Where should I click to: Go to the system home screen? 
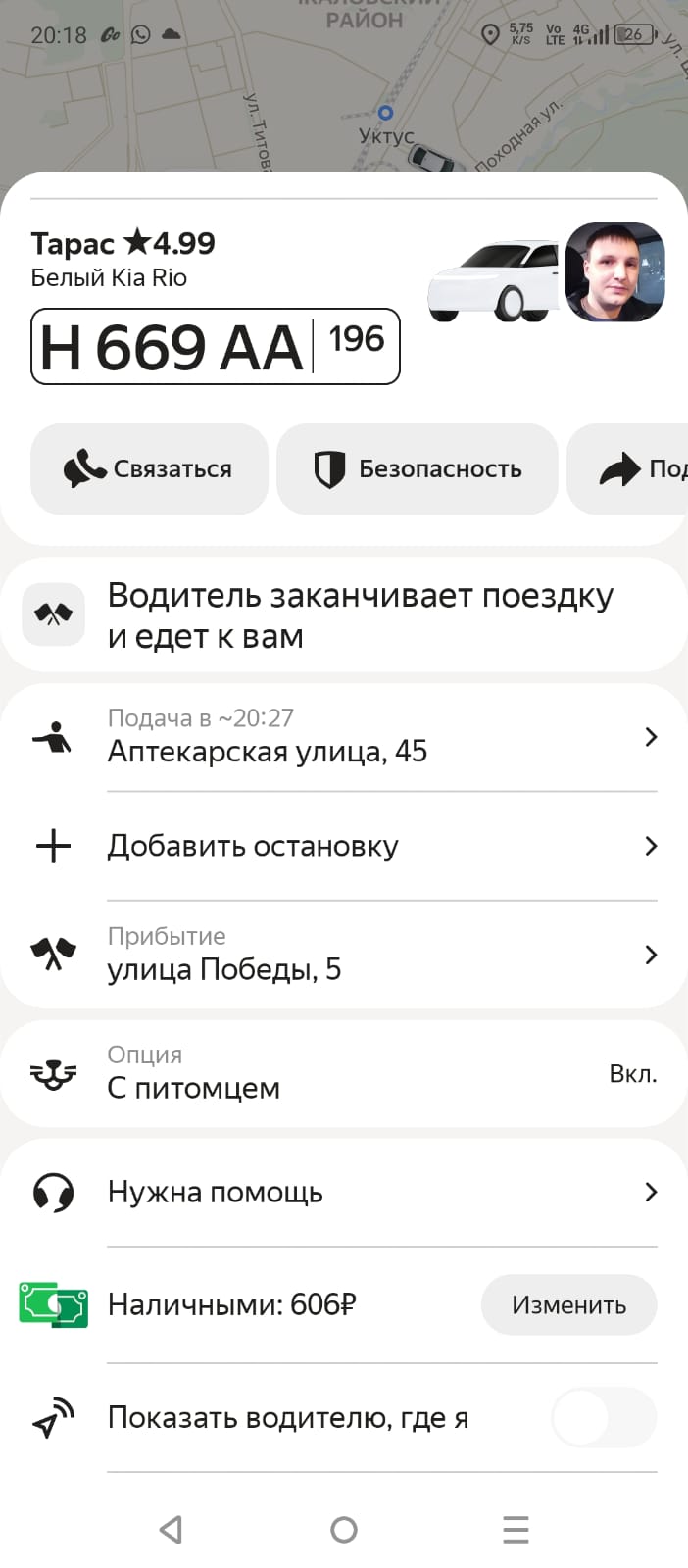click(344, 1529)
